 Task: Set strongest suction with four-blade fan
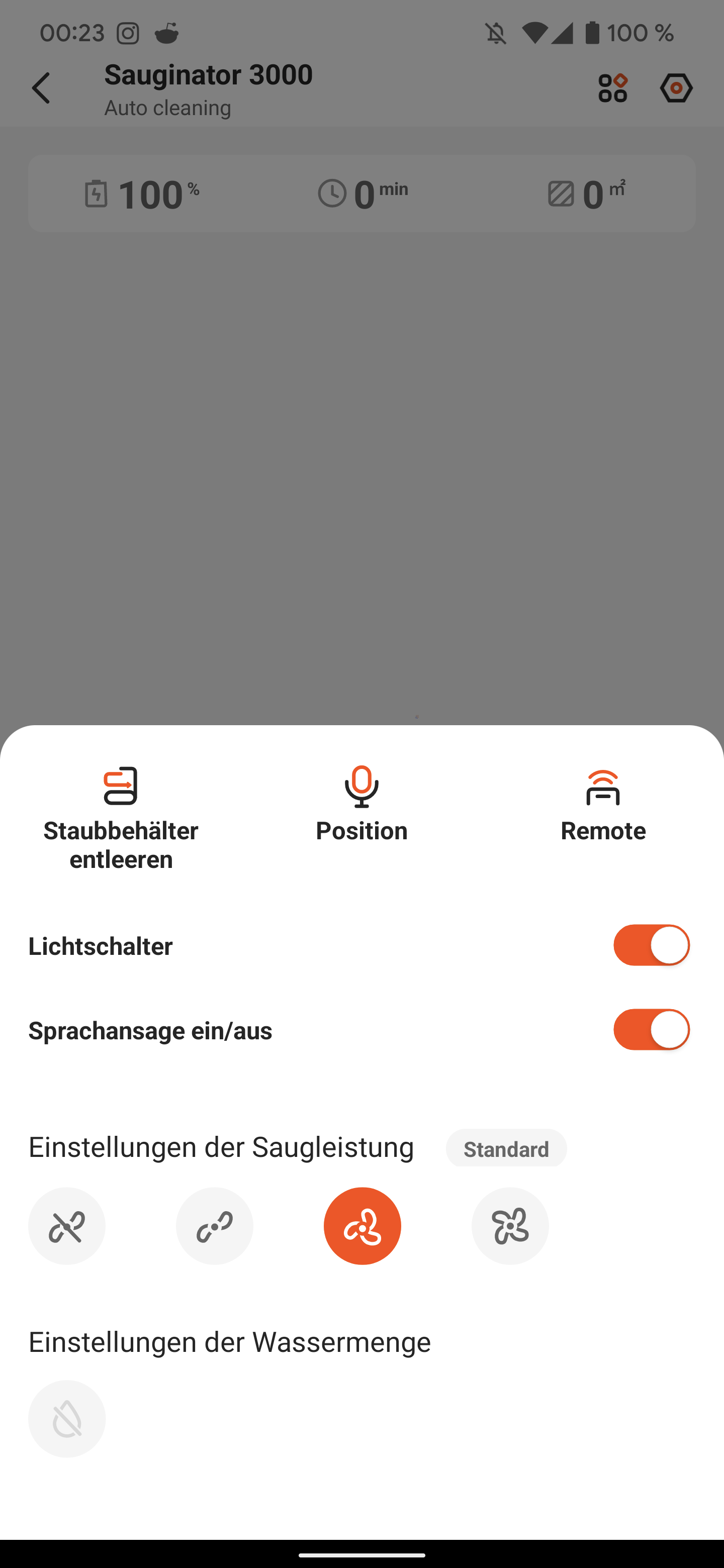point(510,1227)
